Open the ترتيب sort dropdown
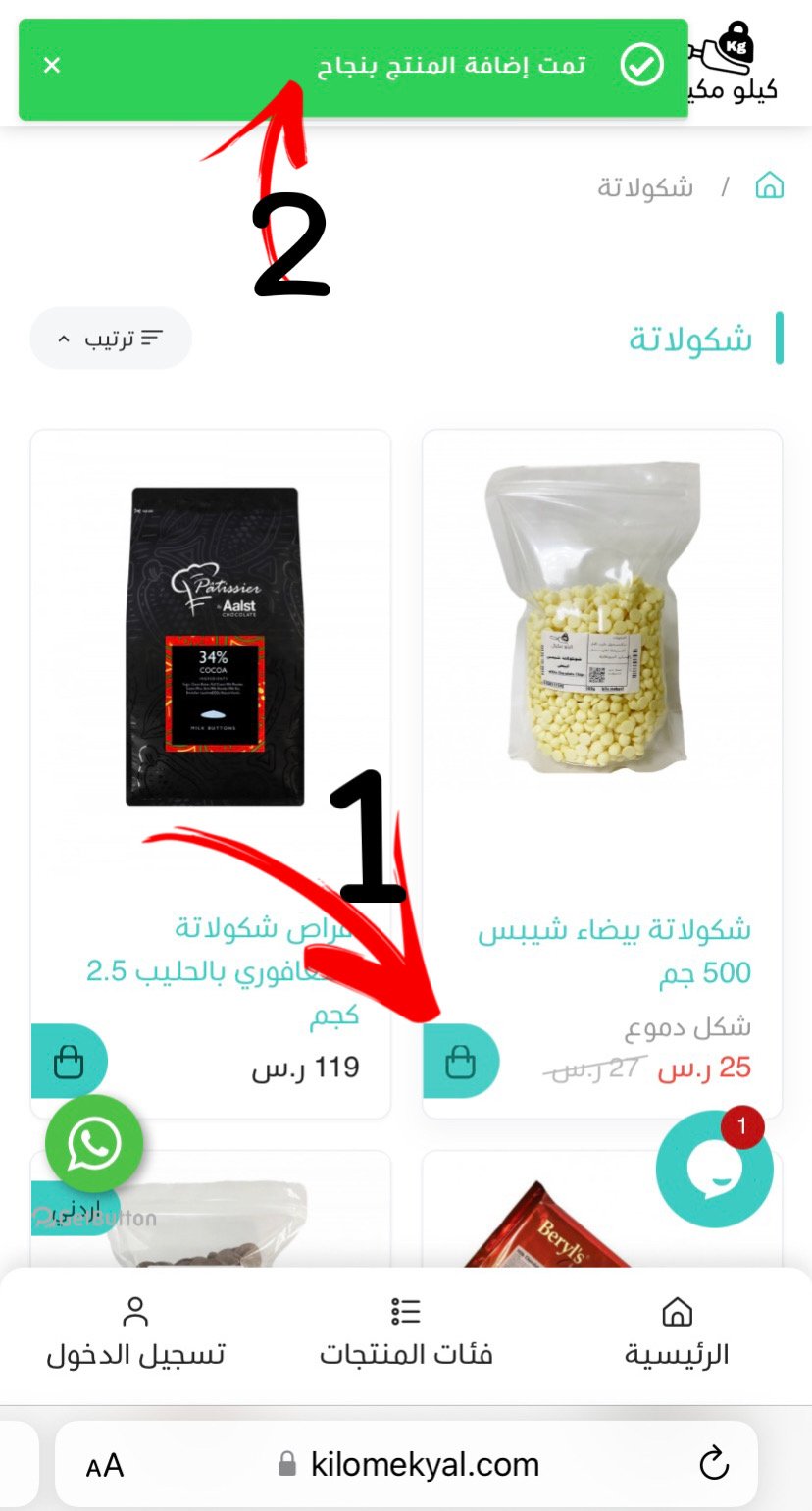 coord(111,339)
